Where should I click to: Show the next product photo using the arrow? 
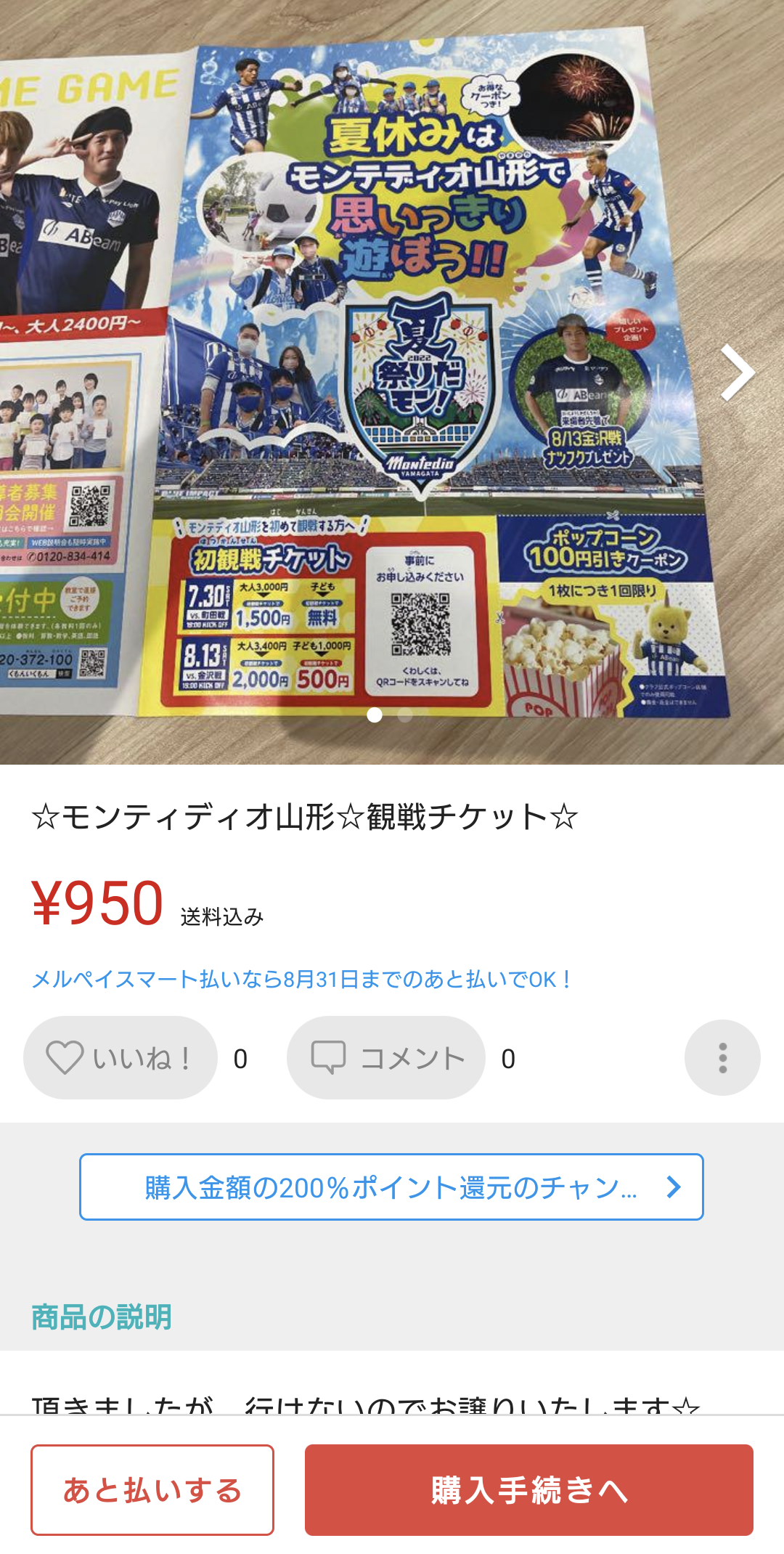coord(737,373)
